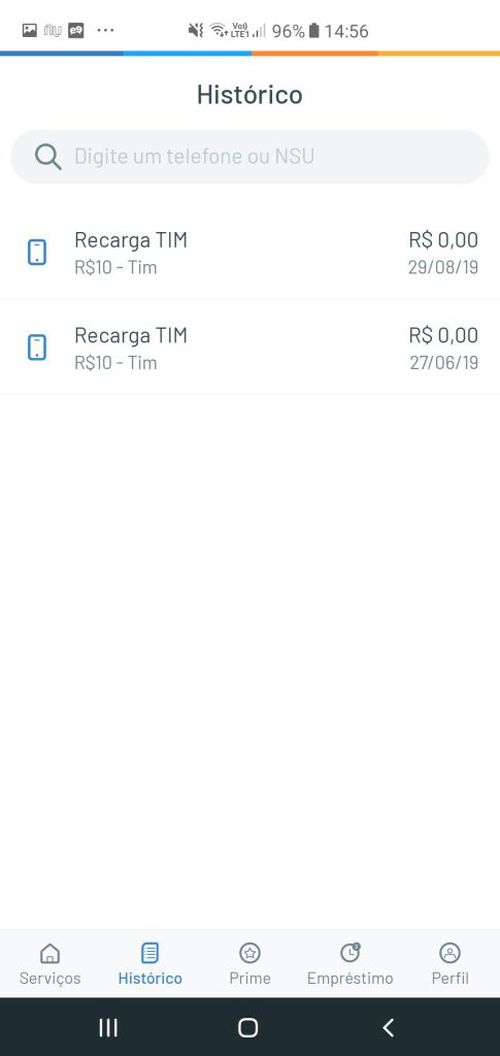The image size is (500, 1056).
Task: Tap the phone or NSU search field
Action: tap(250, 157)
